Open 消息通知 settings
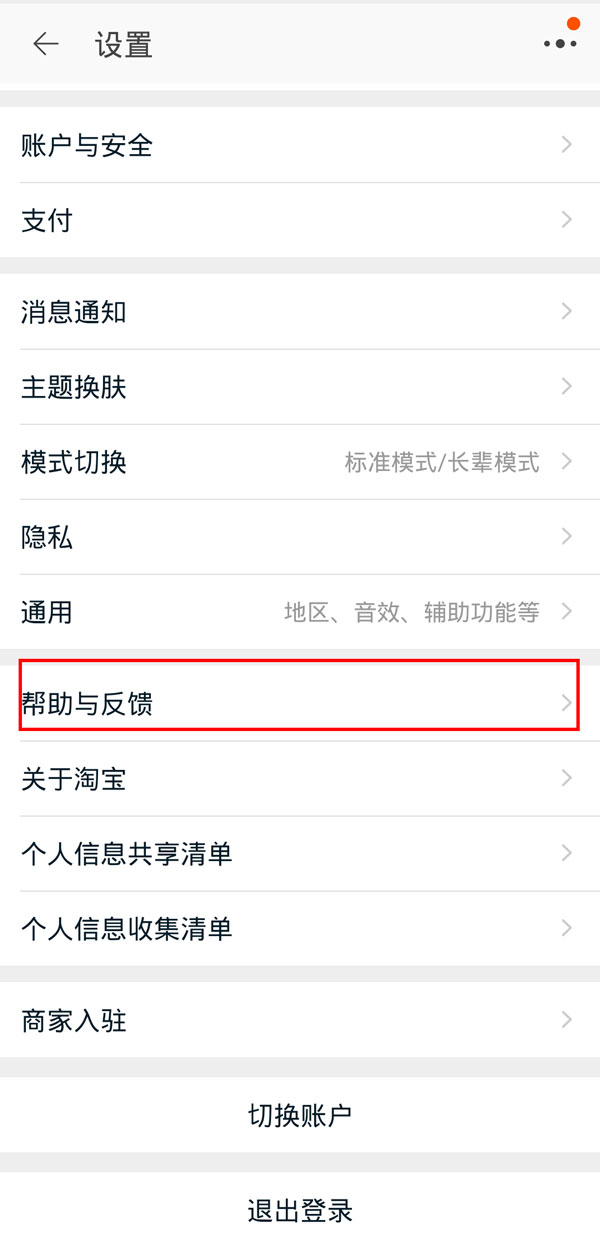Screen dimensions: 600x1247 point(300,312)
